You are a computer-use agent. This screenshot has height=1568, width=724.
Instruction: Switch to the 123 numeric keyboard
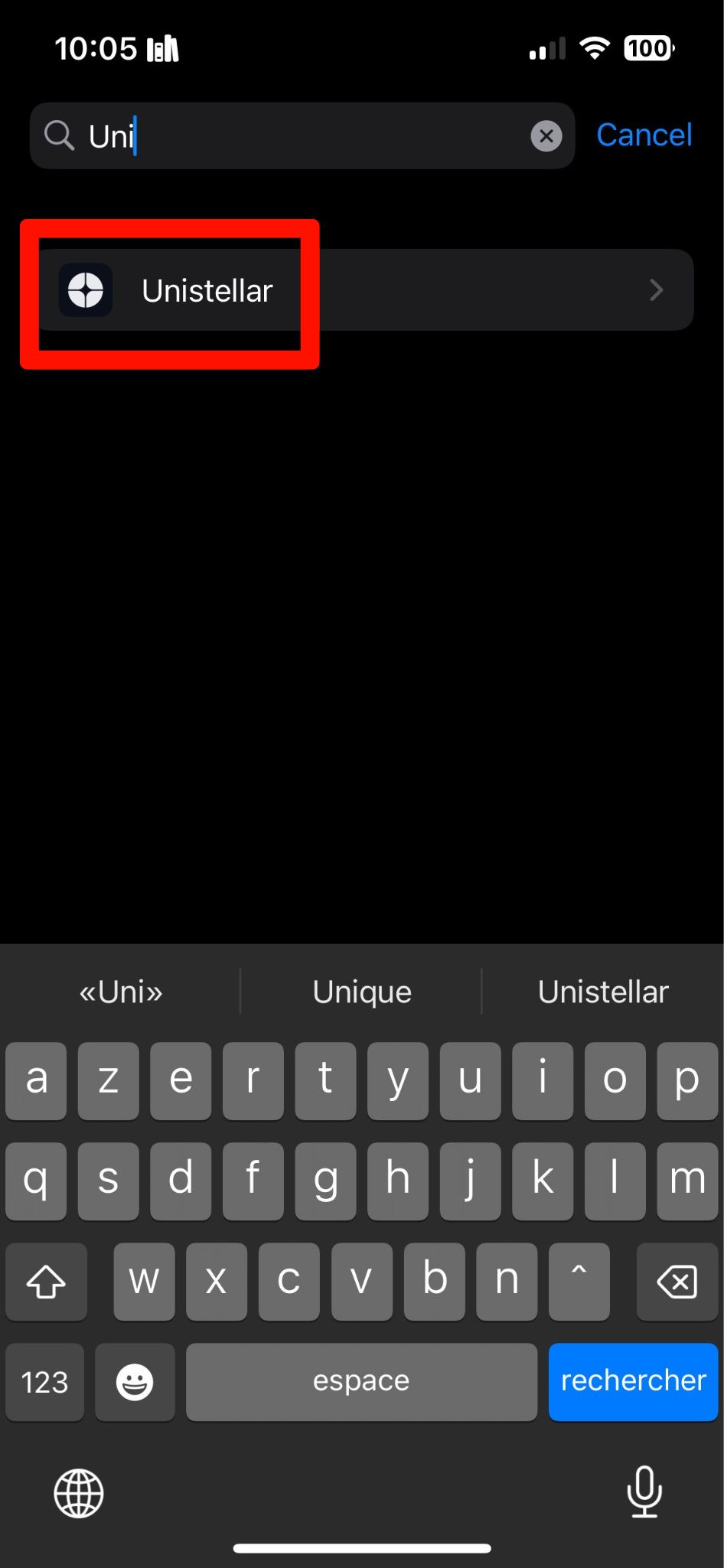[x=44, y=1382]
